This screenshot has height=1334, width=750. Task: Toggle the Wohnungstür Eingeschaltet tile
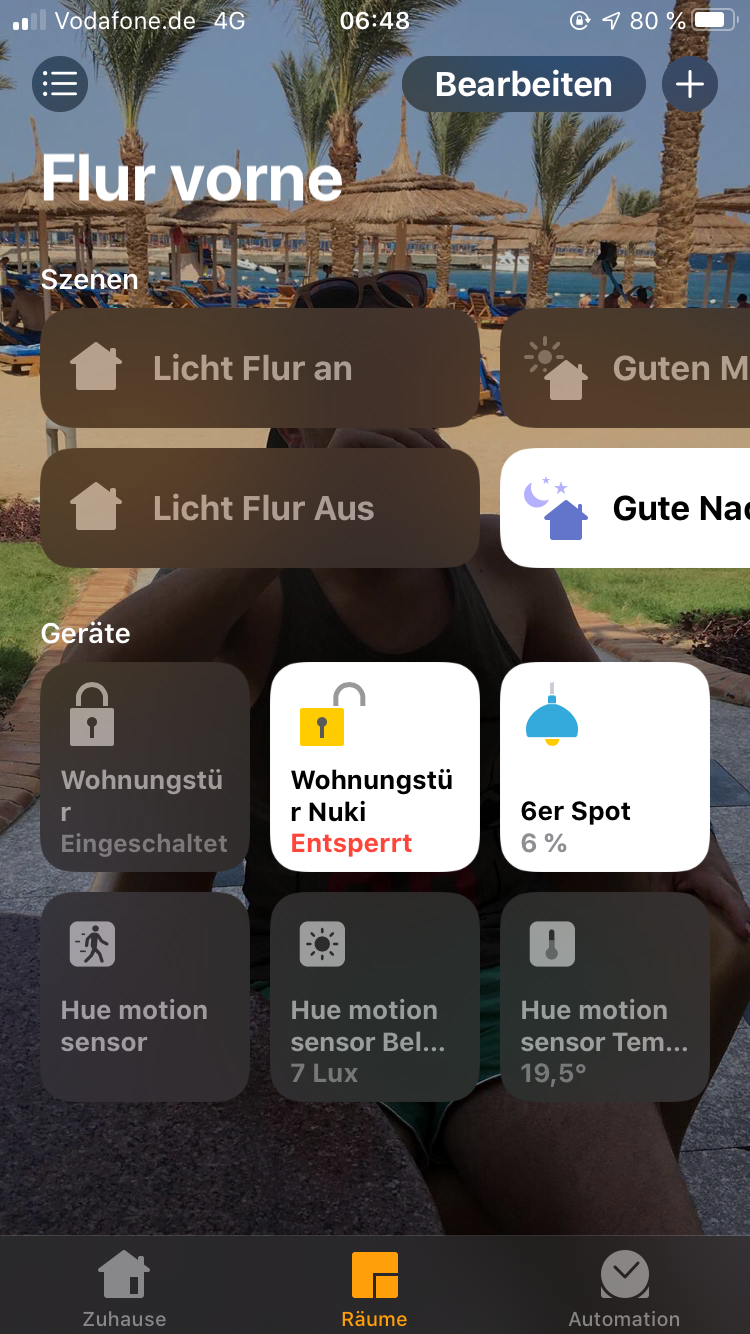click(145, 766)
